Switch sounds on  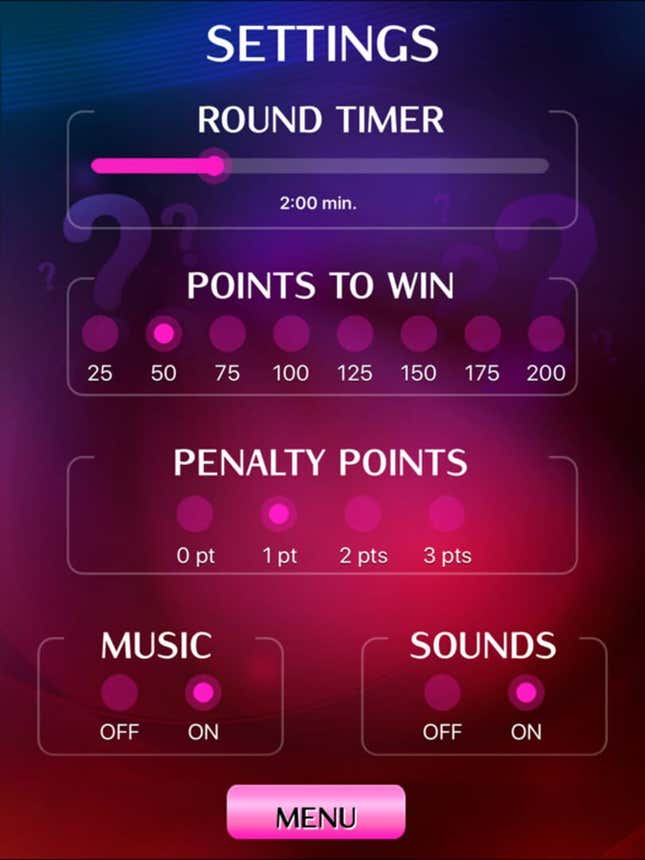[526, 692]
